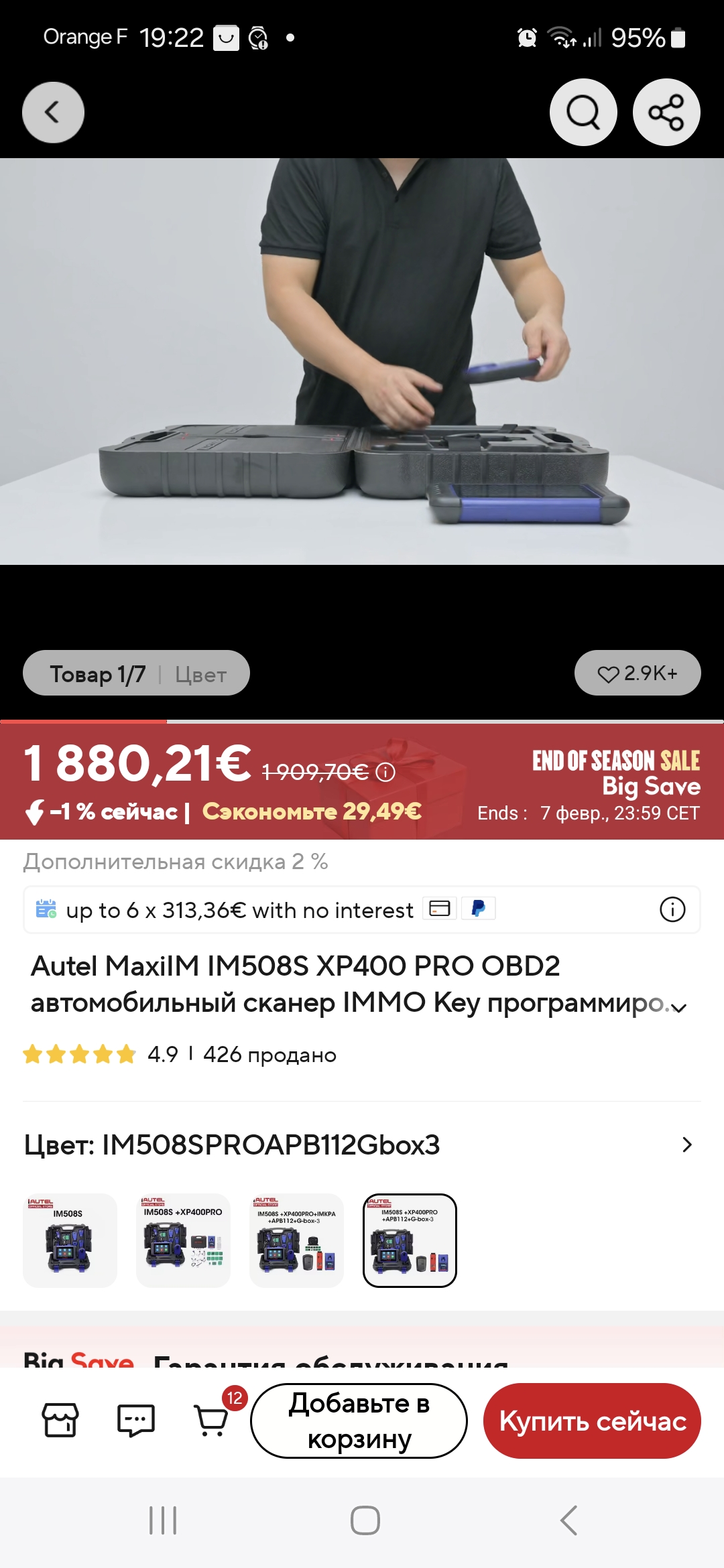Choose the IM508S +XP400PRO variant
724x1568 pixels.
[x=183, y=1240]
